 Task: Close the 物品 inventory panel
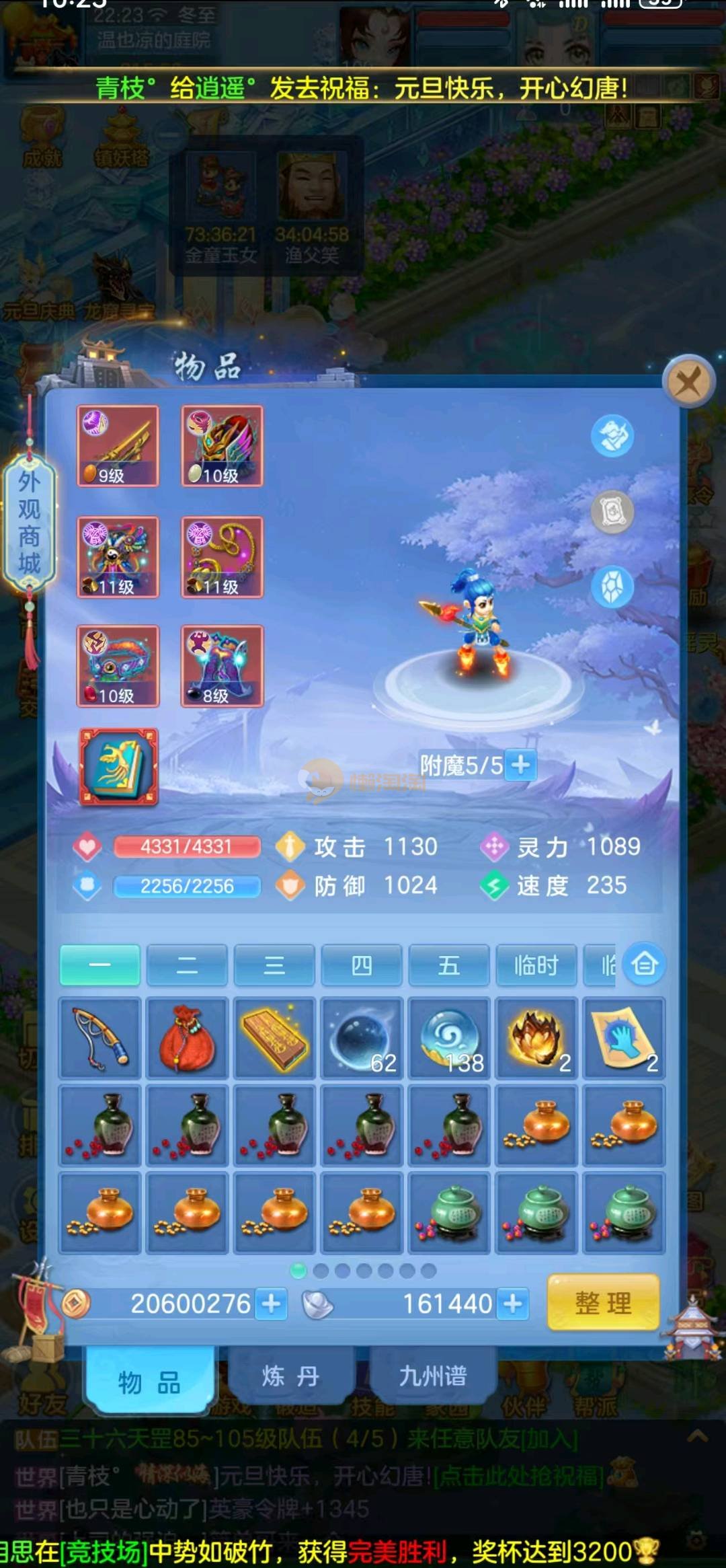(x=688, y=383)
